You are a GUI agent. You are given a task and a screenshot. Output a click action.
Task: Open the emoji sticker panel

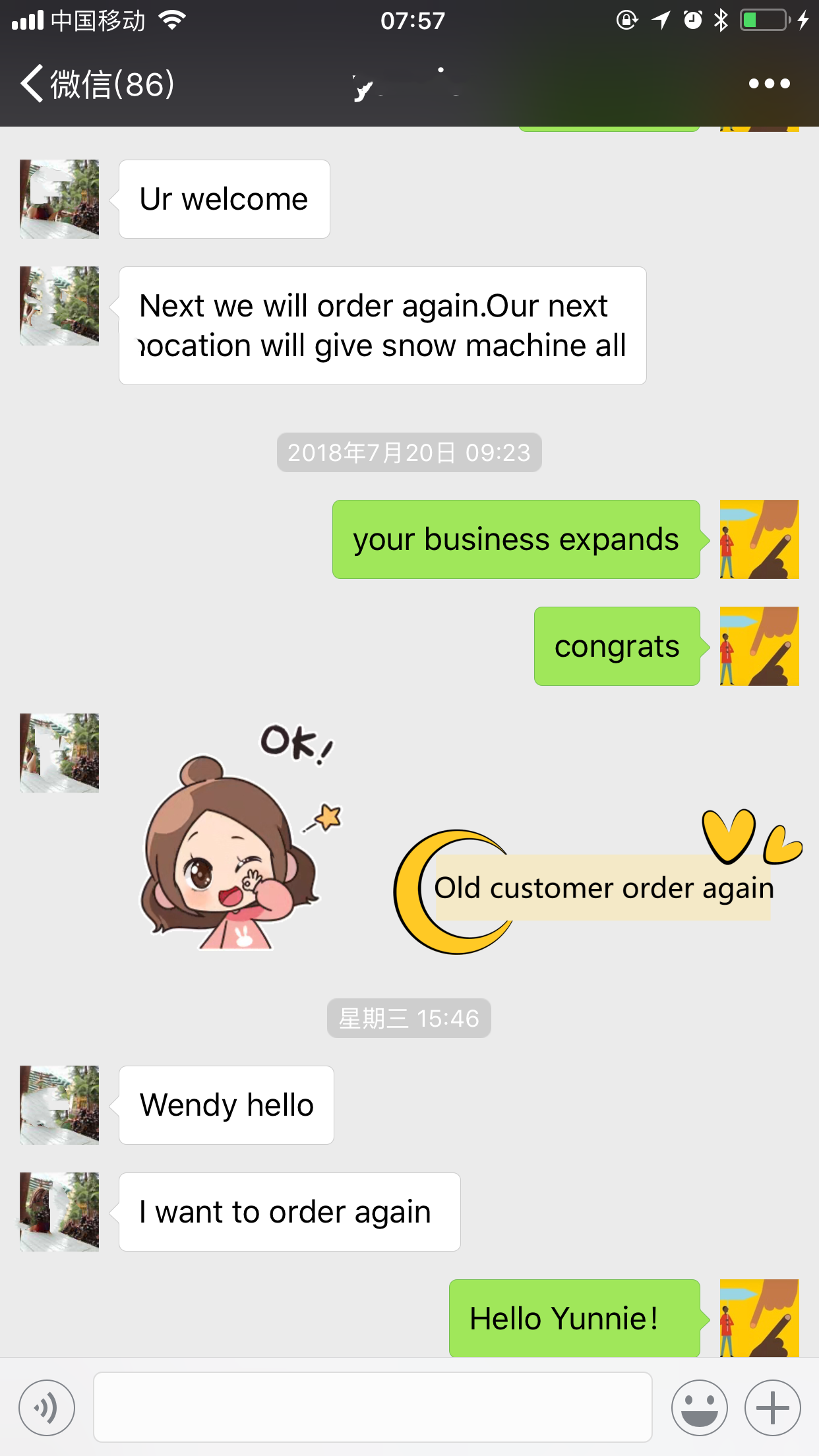click(x=699, y=1408)
